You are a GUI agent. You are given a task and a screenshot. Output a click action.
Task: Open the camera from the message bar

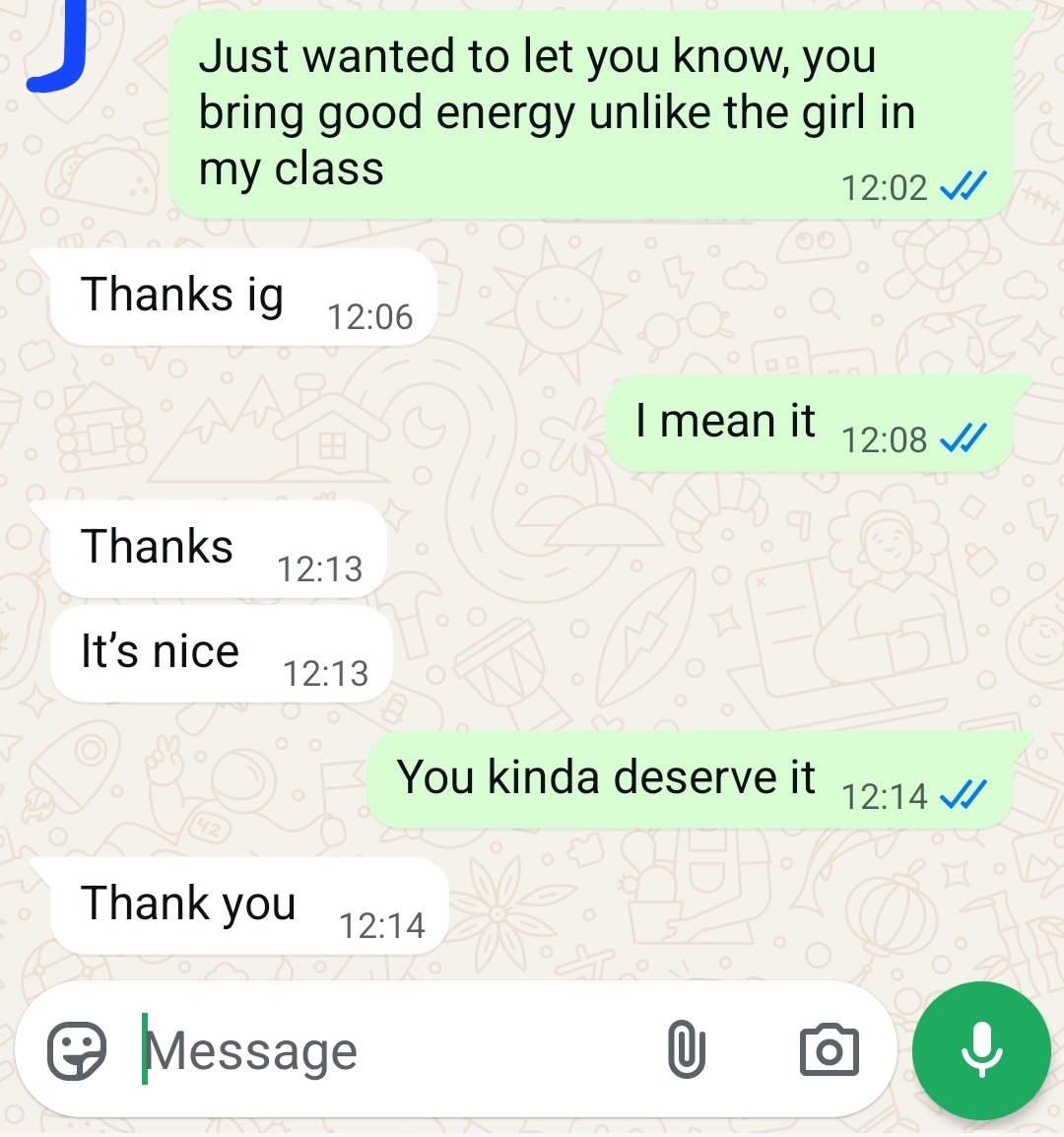tap(829, 1050)
